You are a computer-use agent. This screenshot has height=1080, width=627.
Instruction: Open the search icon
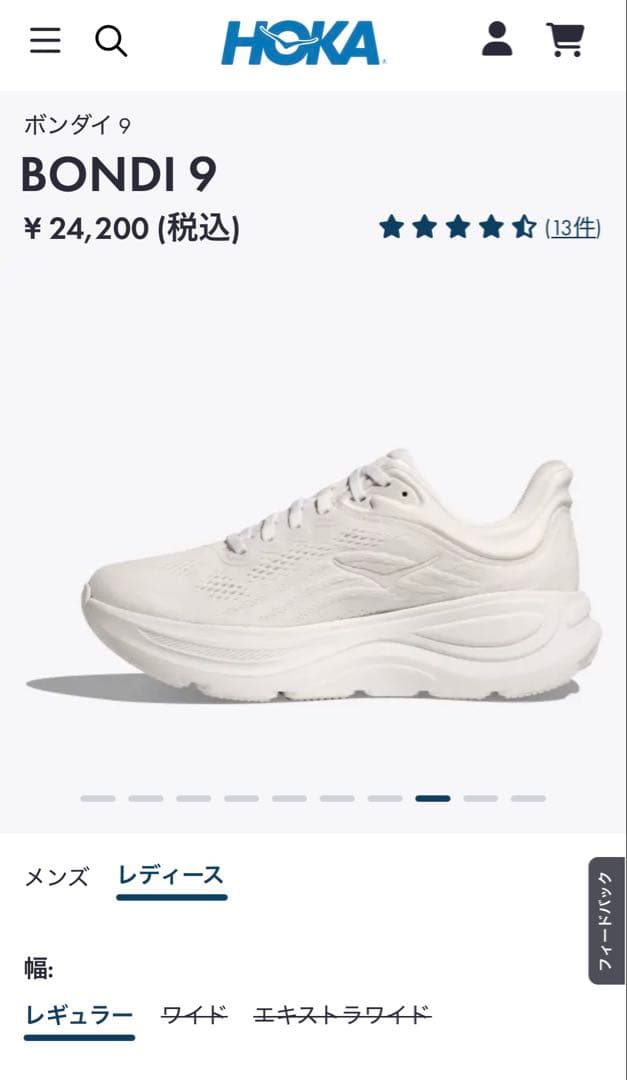[x=111, y=41]
